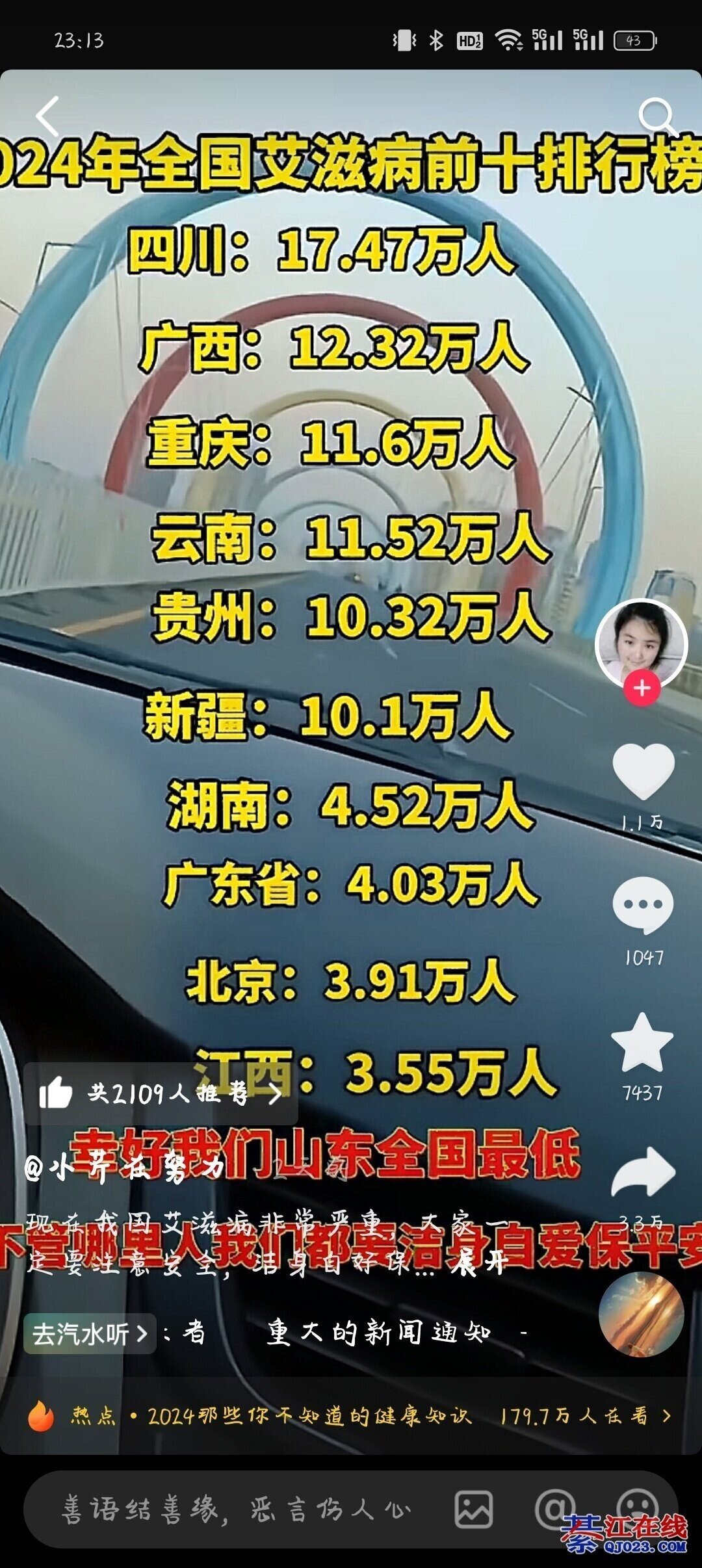This screenshot has height=1568, width=702.
Task: Open the search magnifier icon
Action: tap(657, 117)
